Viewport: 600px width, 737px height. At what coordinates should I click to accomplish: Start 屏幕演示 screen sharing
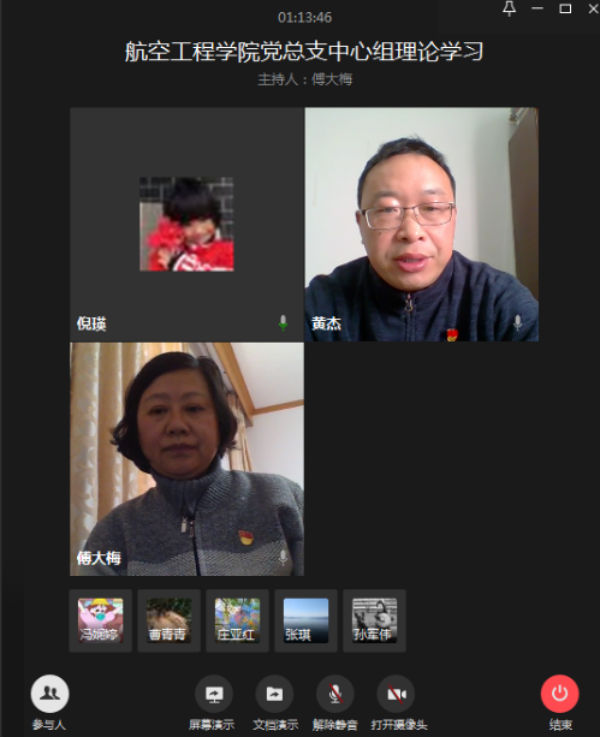212,694
